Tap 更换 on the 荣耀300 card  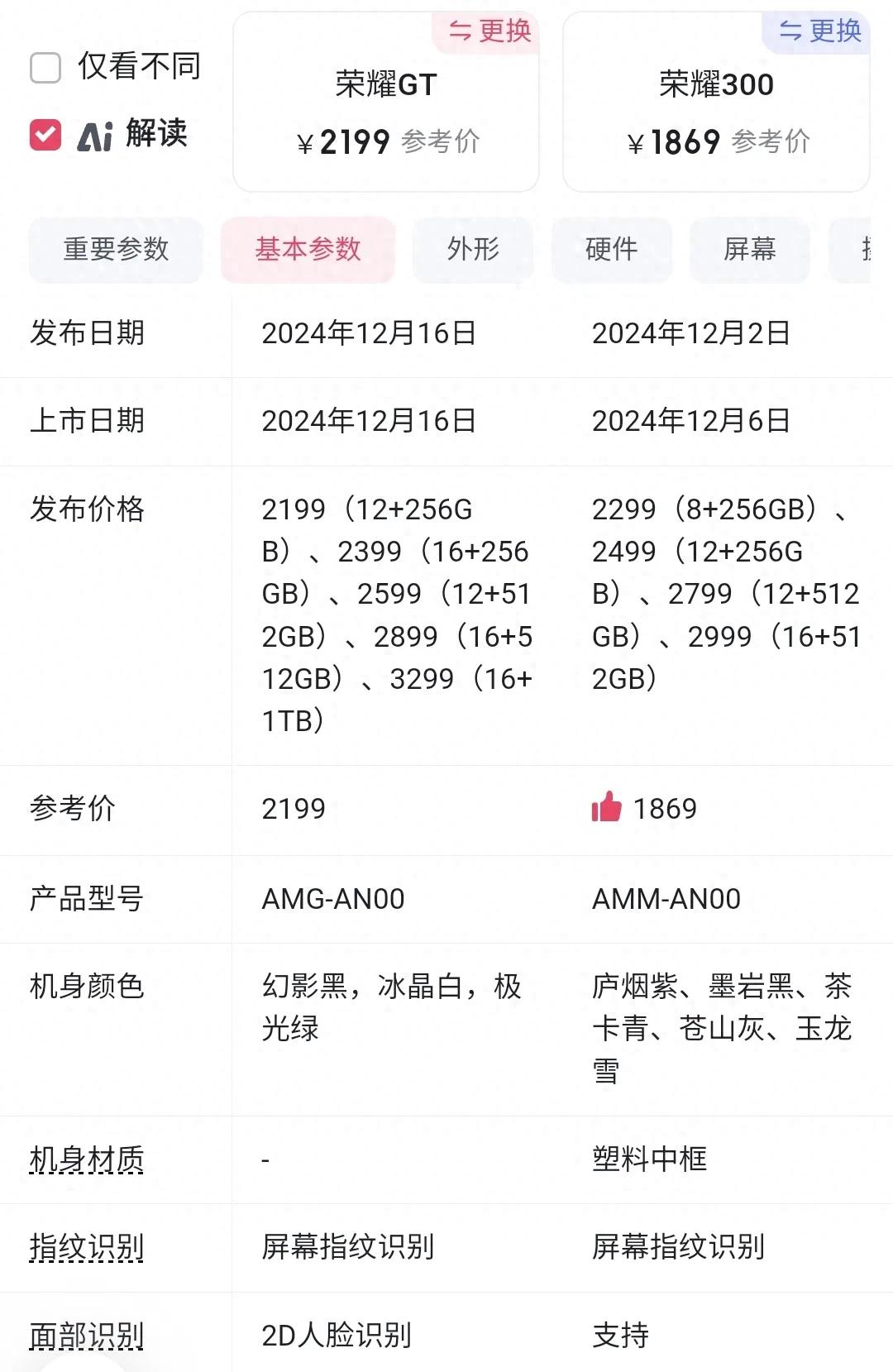pyautogui.click(x=819, y=31)
